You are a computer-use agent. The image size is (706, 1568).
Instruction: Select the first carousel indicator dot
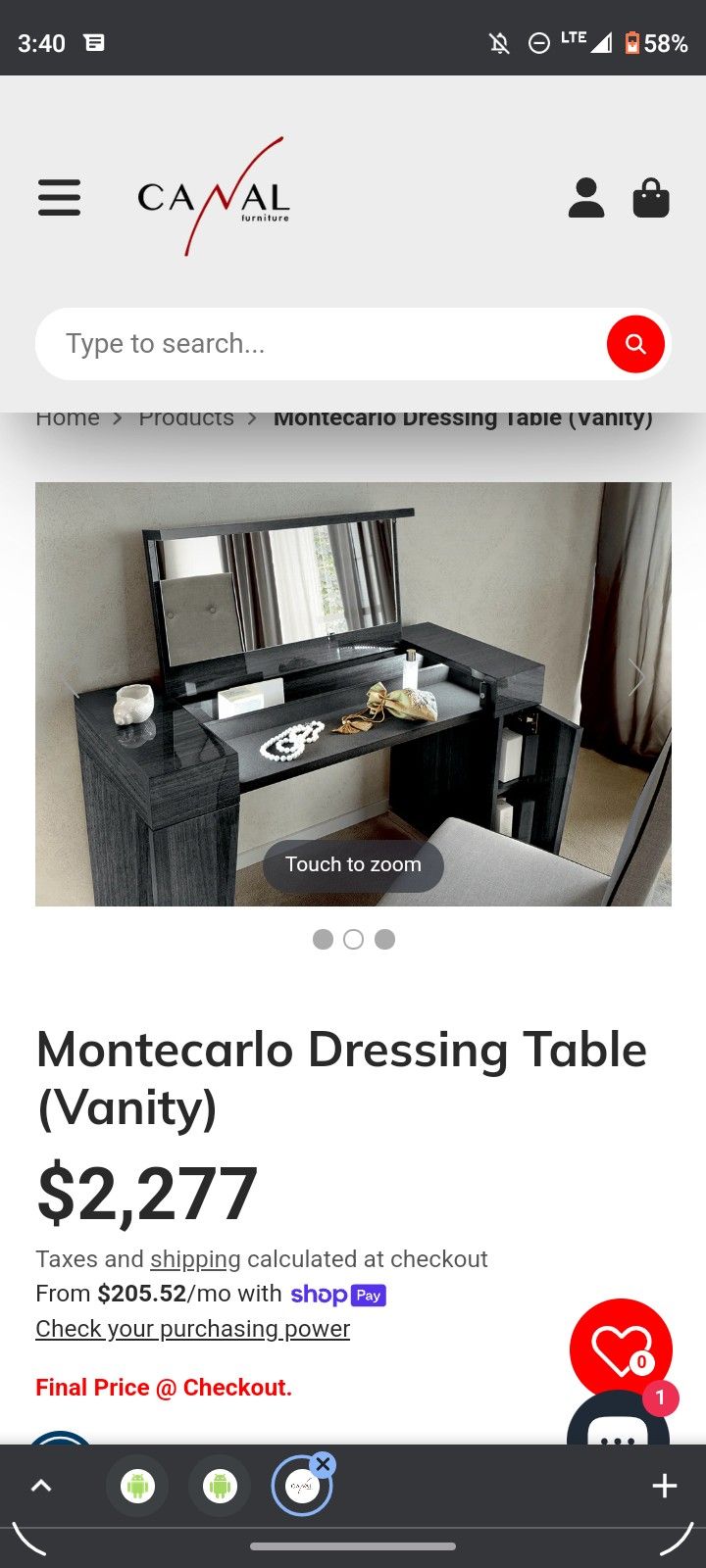click(x=323, y=939)
